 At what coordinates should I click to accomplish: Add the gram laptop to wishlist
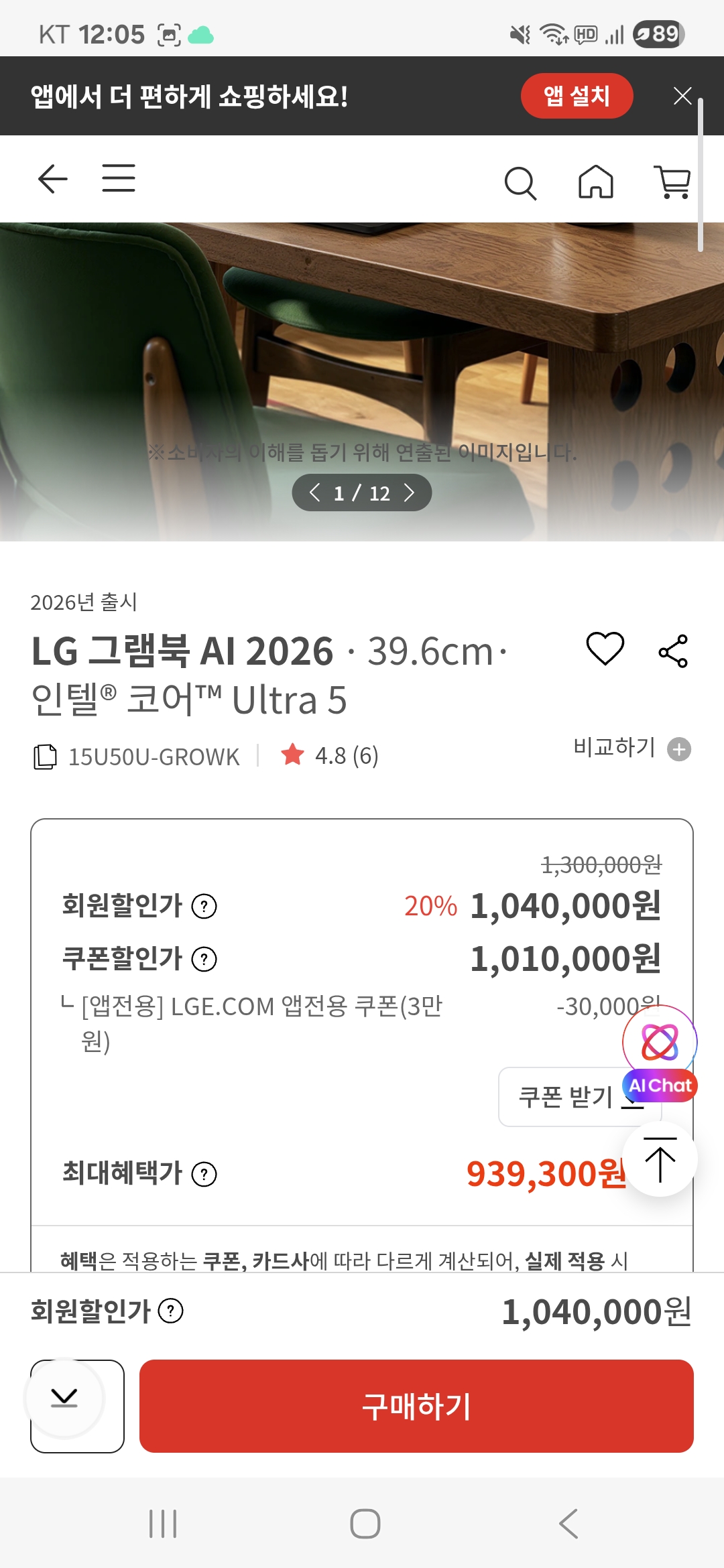pos(605,649)
